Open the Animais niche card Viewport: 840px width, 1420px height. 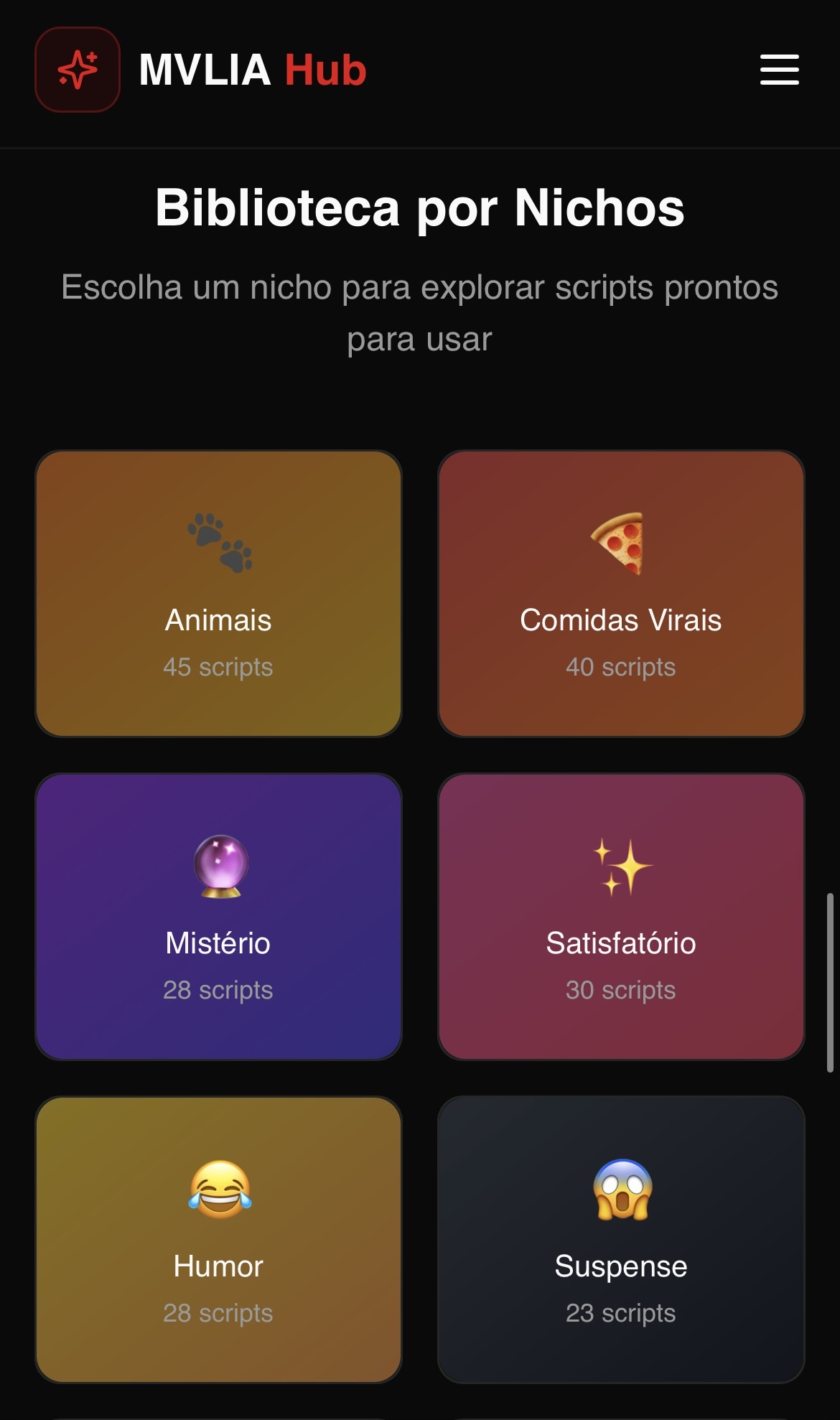click(218, 594)
